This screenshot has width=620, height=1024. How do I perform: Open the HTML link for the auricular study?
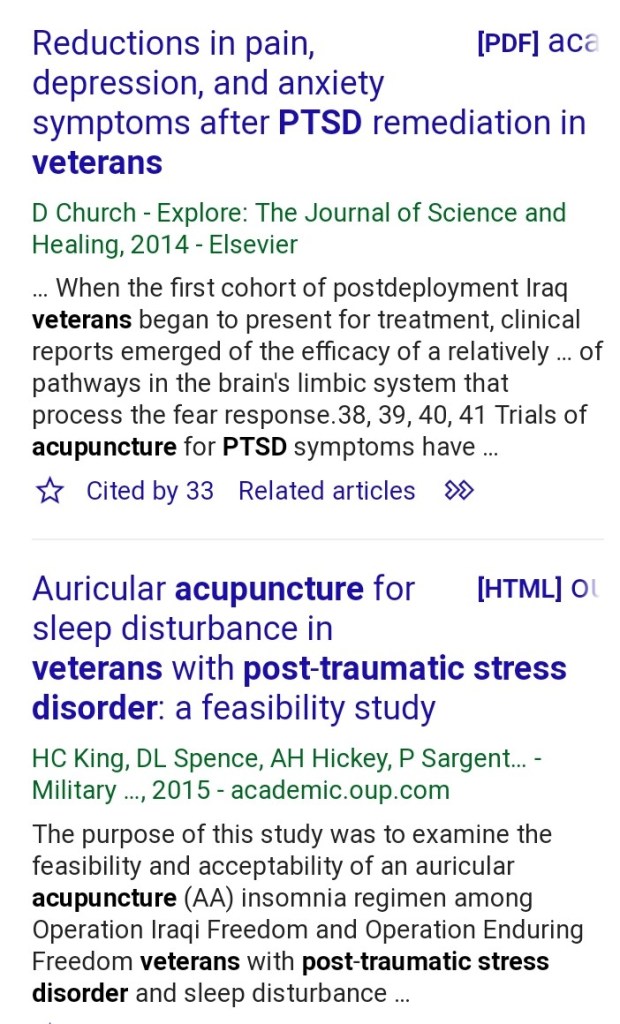(536, 589)
